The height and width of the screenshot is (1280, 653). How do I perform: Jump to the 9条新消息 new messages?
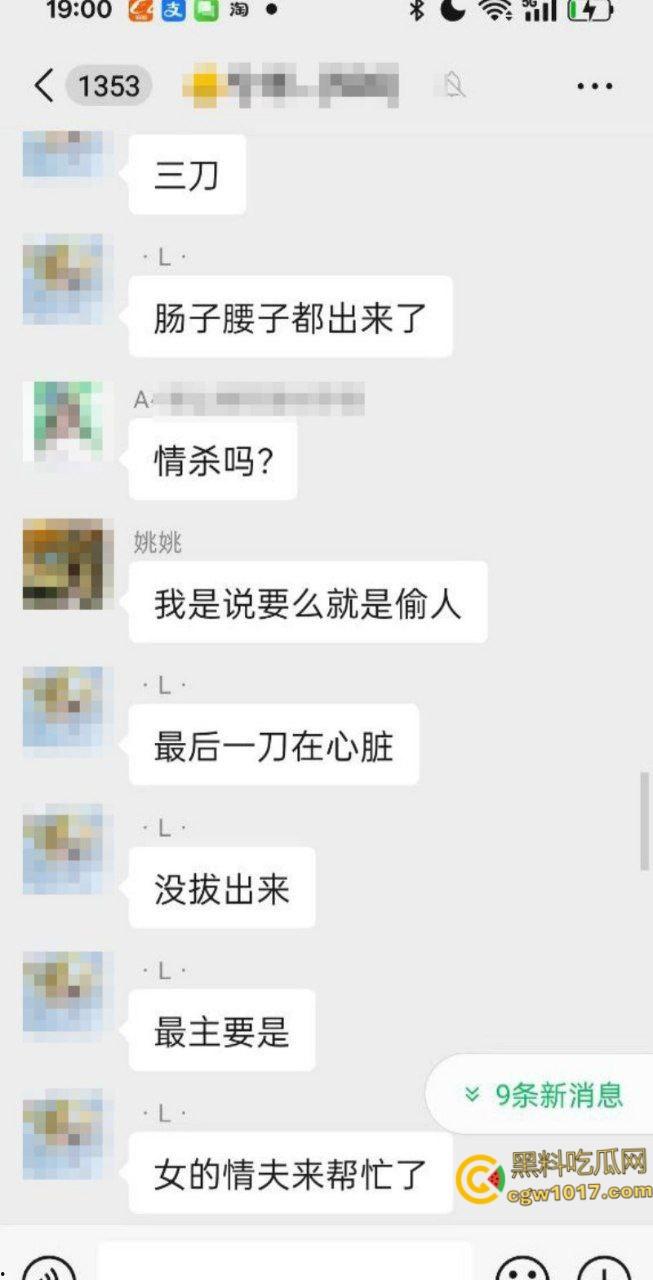545,1094
